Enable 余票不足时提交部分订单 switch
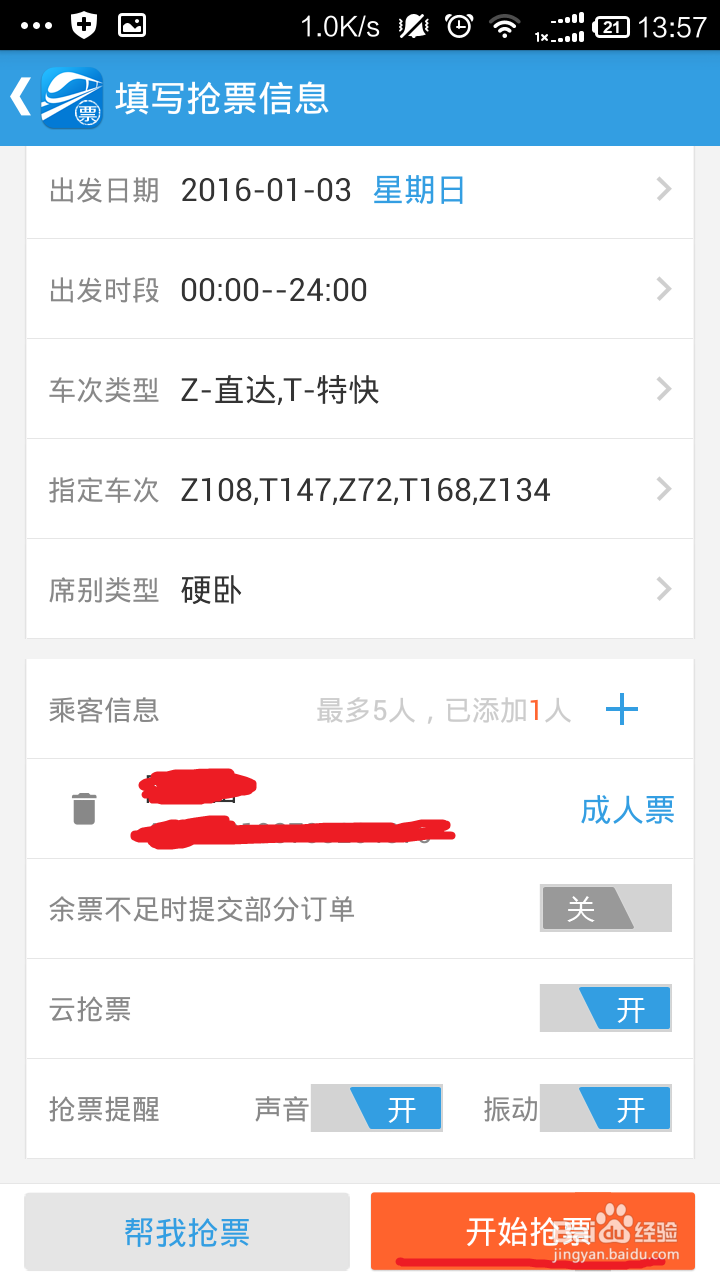This screenshot has width=720, height=1280. [x=605, y=908]
